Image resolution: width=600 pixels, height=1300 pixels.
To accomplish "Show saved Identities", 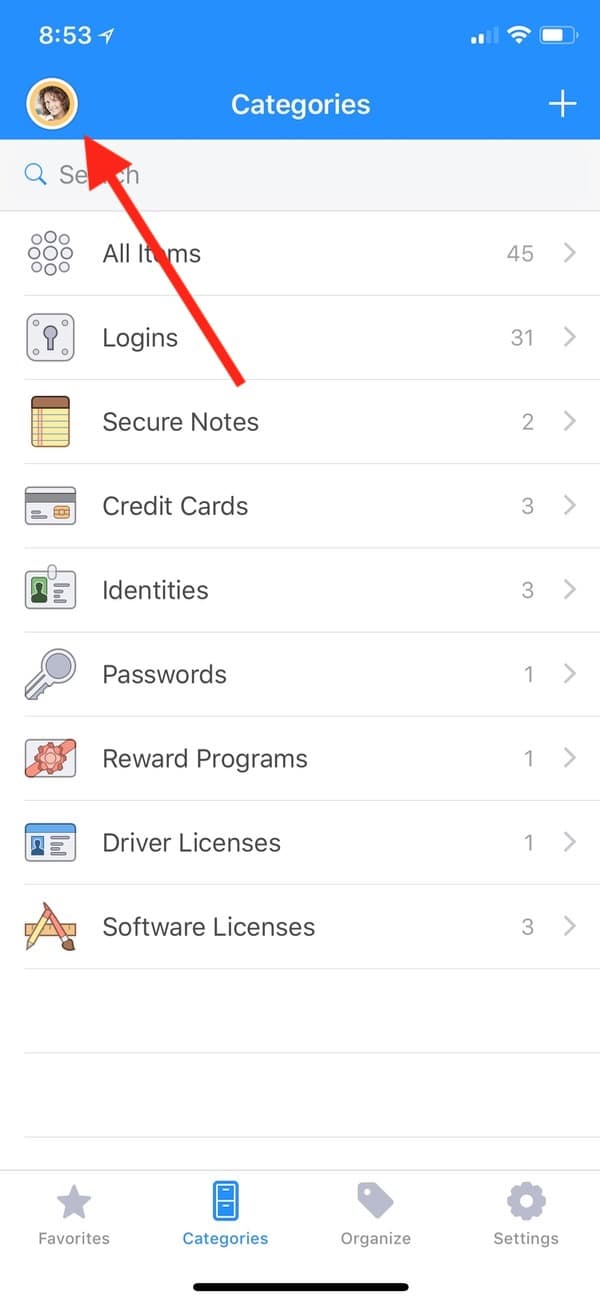I will 300,590.
